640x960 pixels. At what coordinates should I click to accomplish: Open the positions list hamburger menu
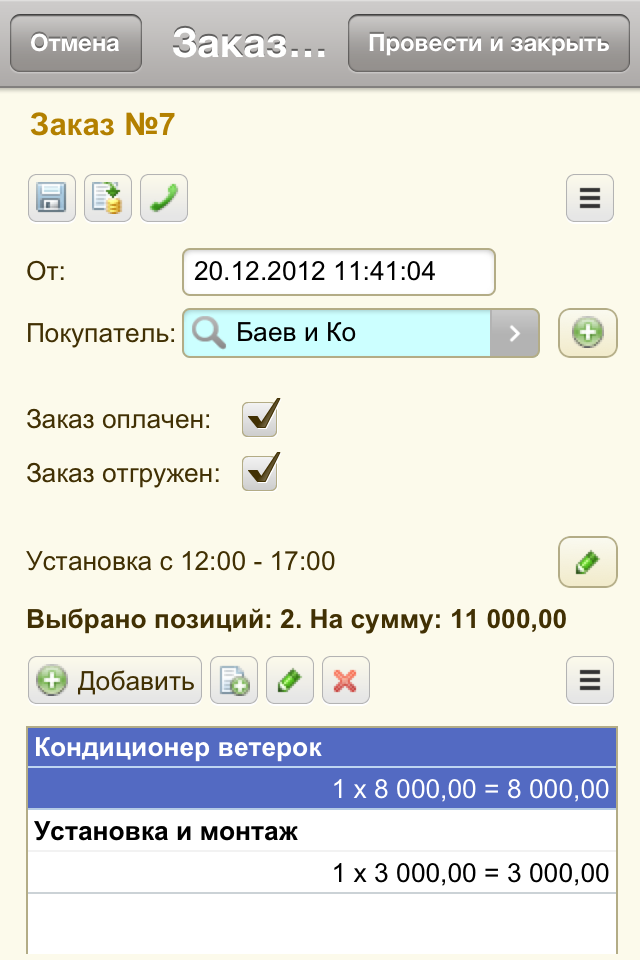tap(589, 682)
